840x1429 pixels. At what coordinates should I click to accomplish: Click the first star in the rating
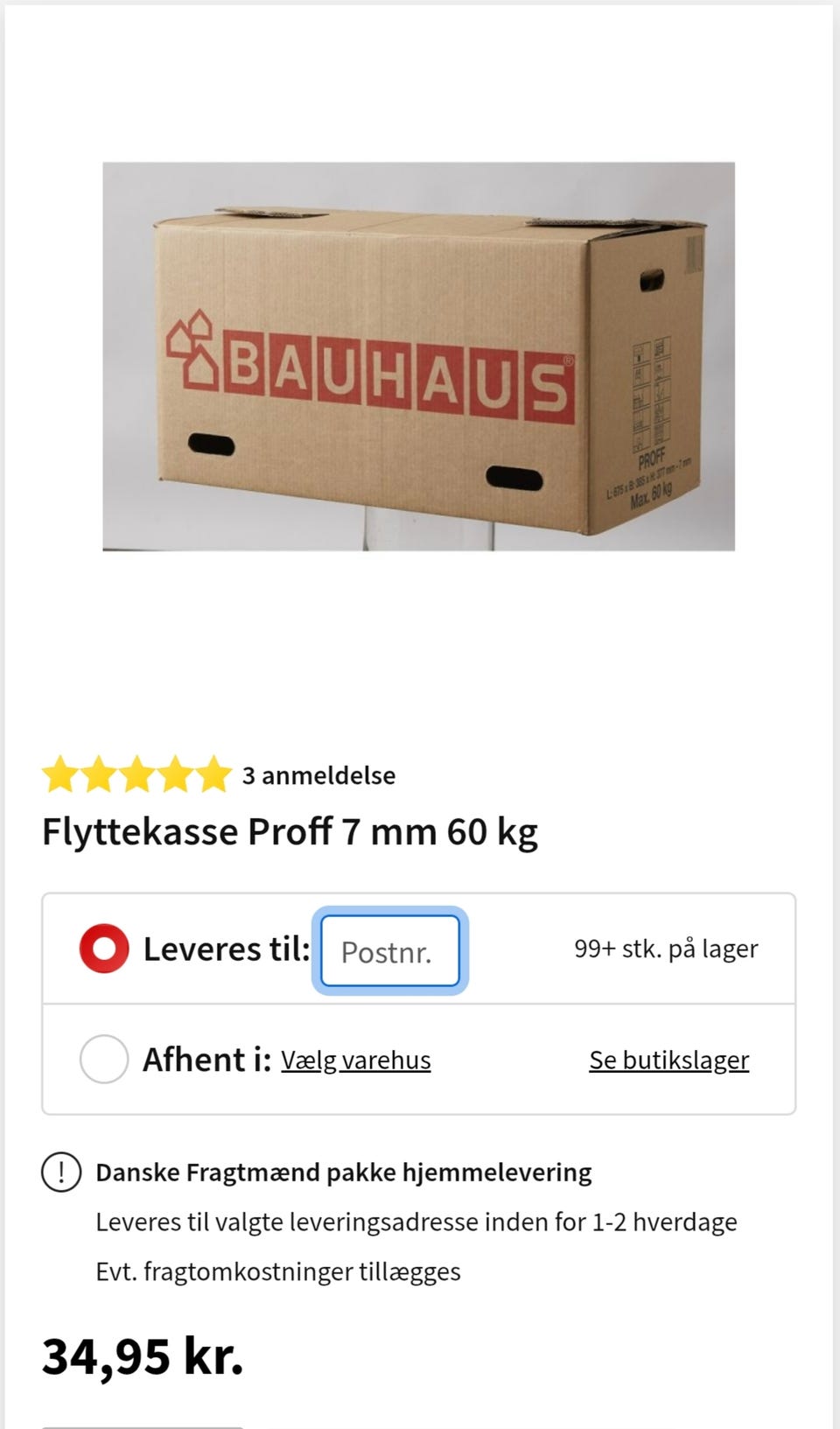(x=59, y=775)
